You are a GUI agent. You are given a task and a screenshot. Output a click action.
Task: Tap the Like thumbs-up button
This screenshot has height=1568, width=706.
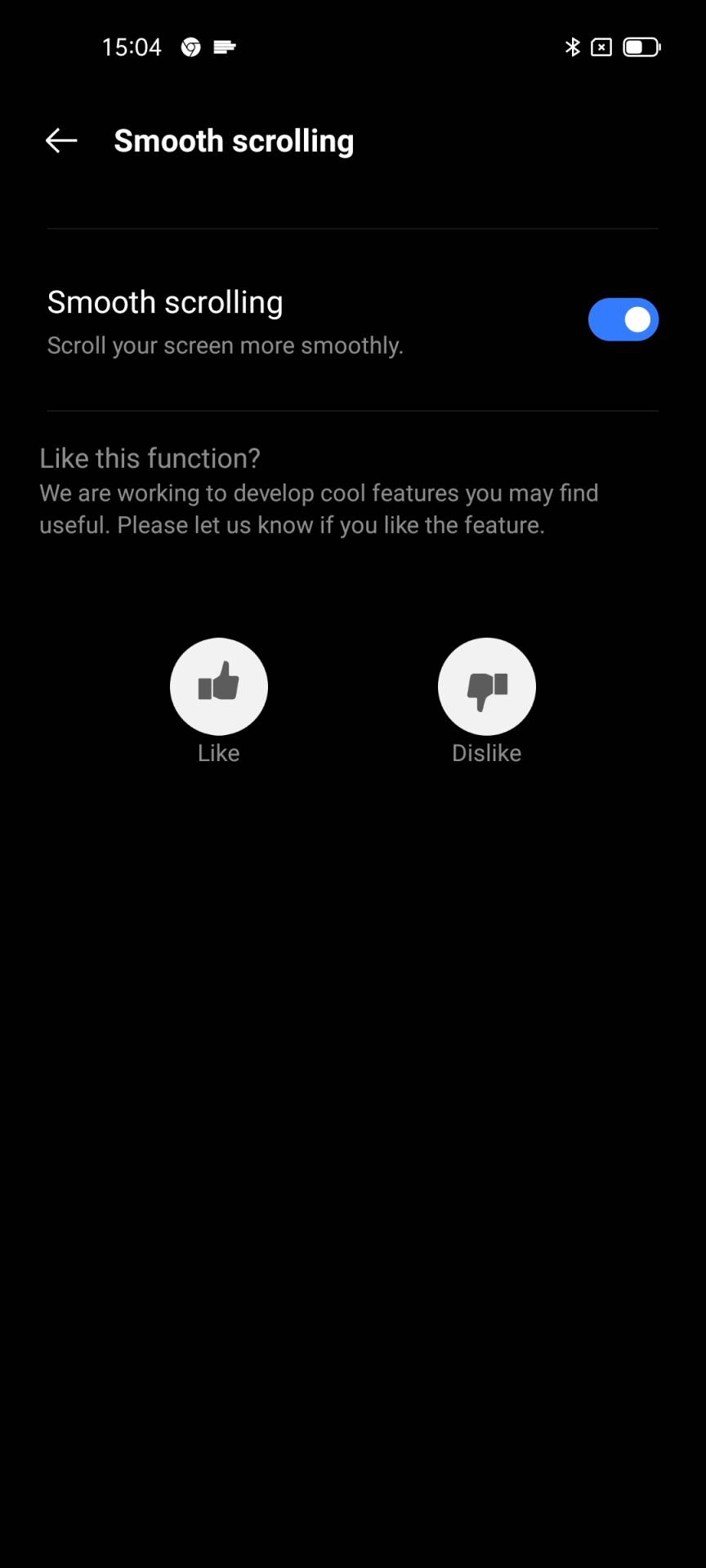(219, 686)
